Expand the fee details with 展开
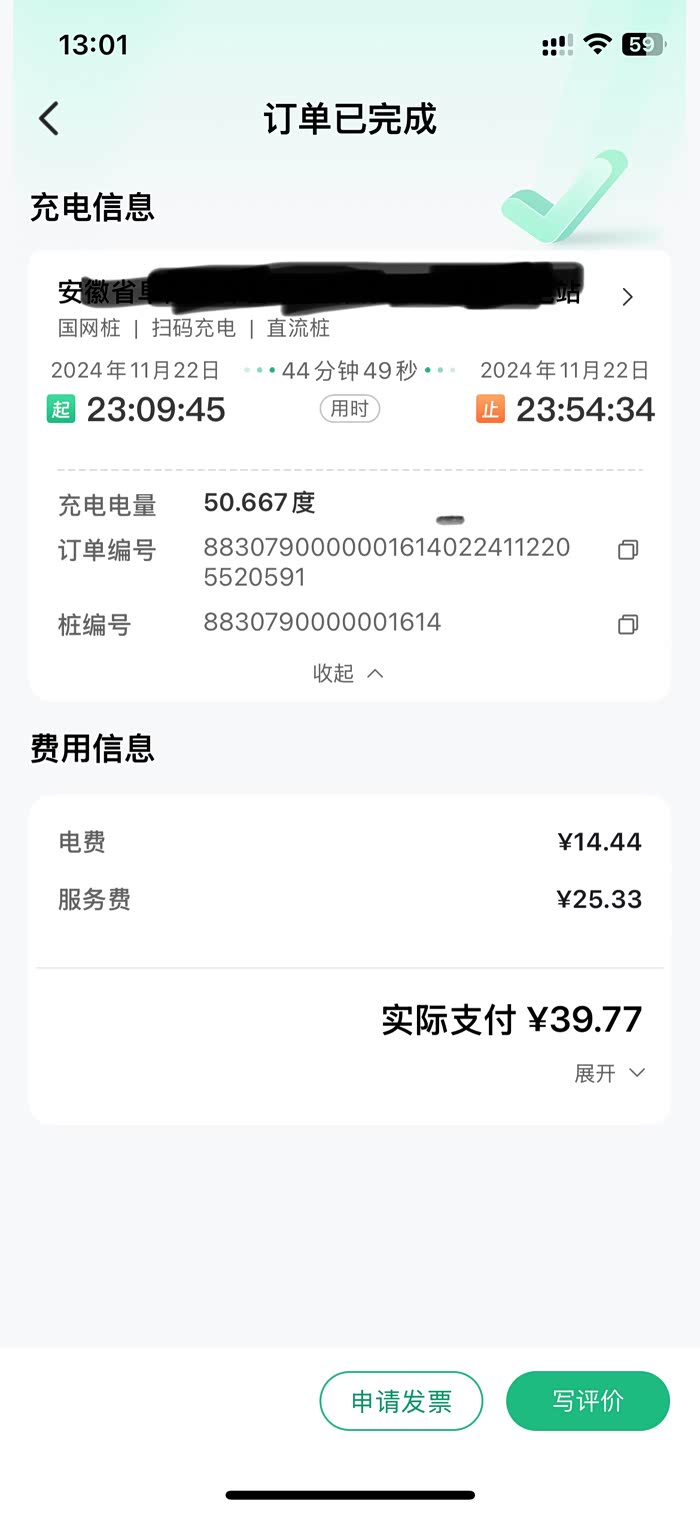The height and width of the screenshot is (1514, 700). click(x=609, y=1073)
